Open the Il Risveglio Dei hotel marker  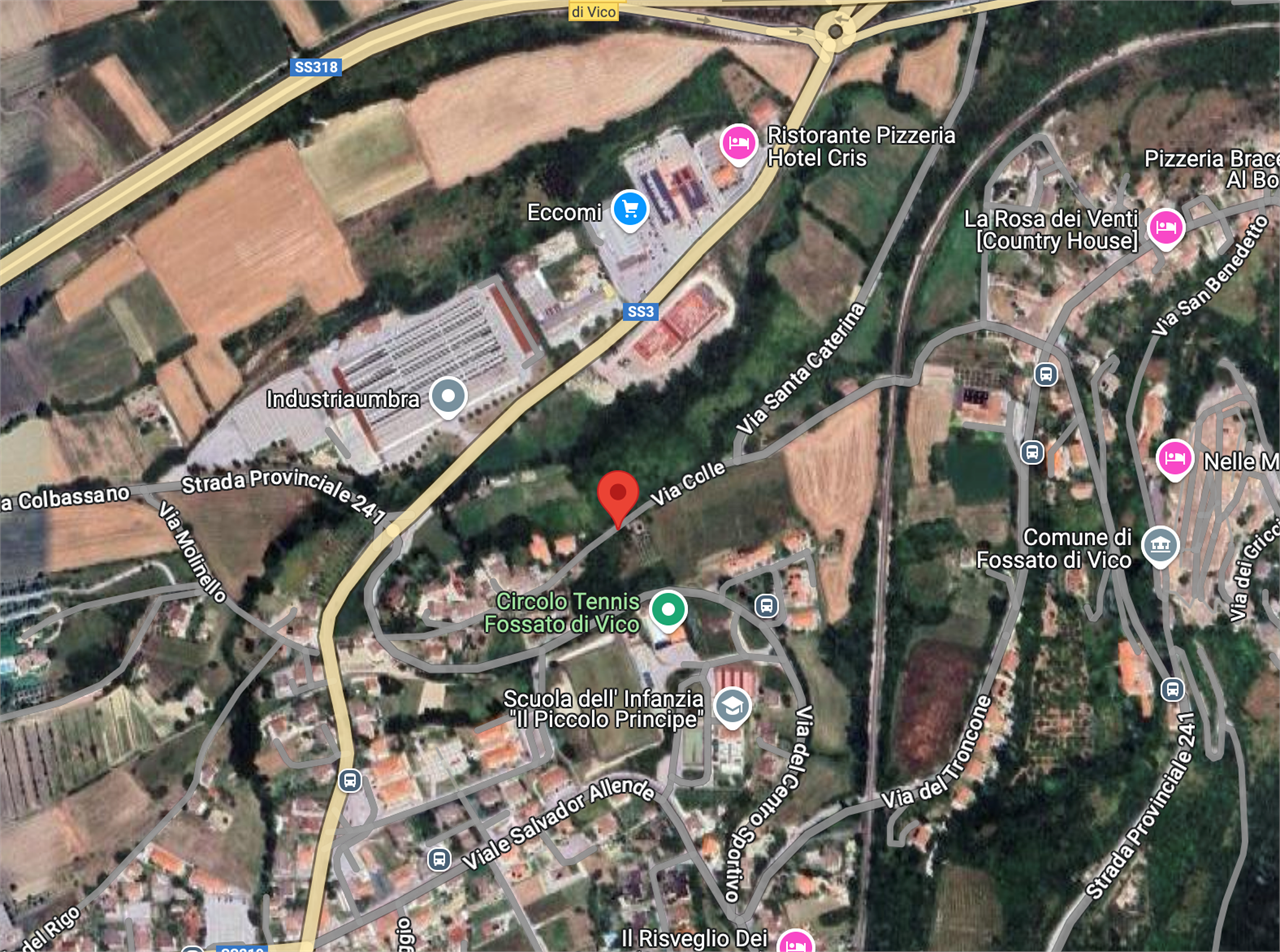pos(795,940)
